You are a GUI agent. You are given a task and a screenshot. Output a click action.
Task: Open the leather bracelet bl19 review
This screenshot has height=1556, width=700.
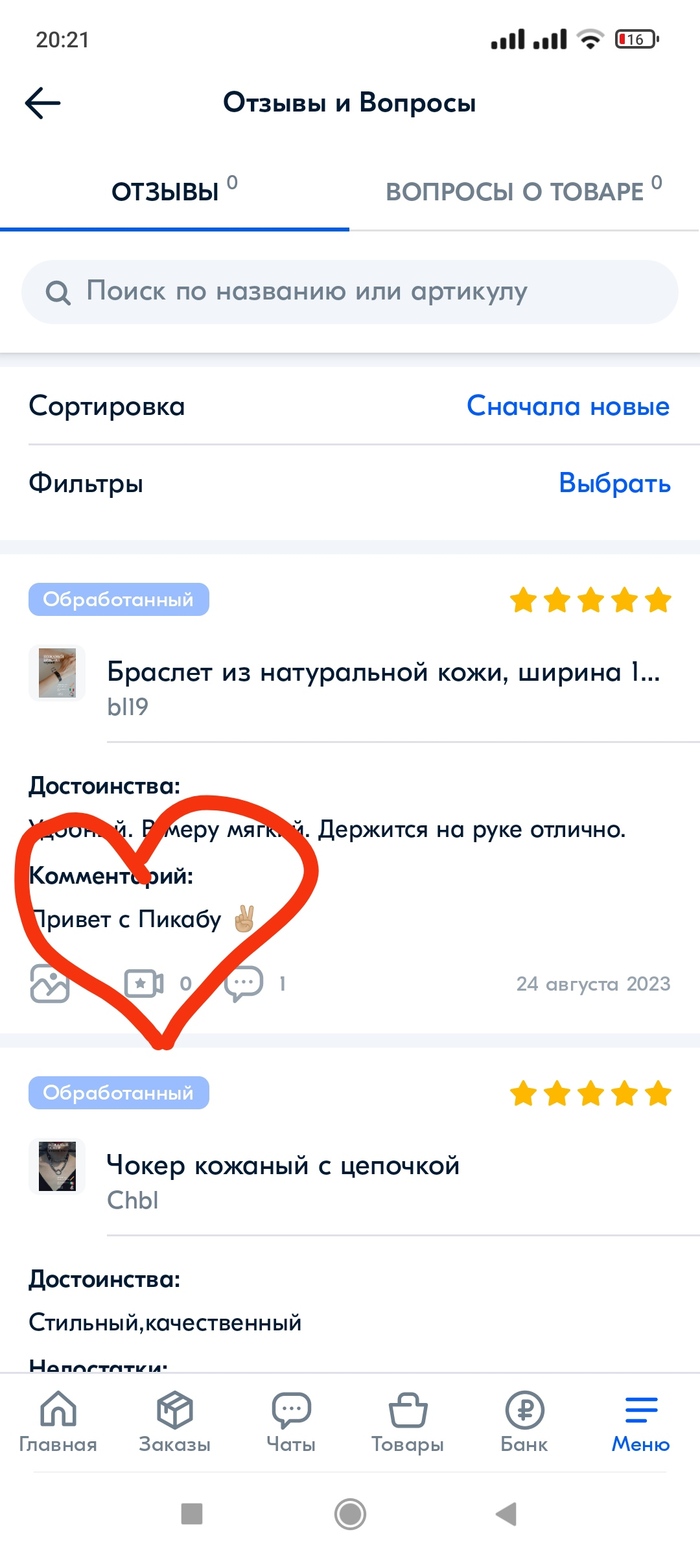[x=383, y=672]
